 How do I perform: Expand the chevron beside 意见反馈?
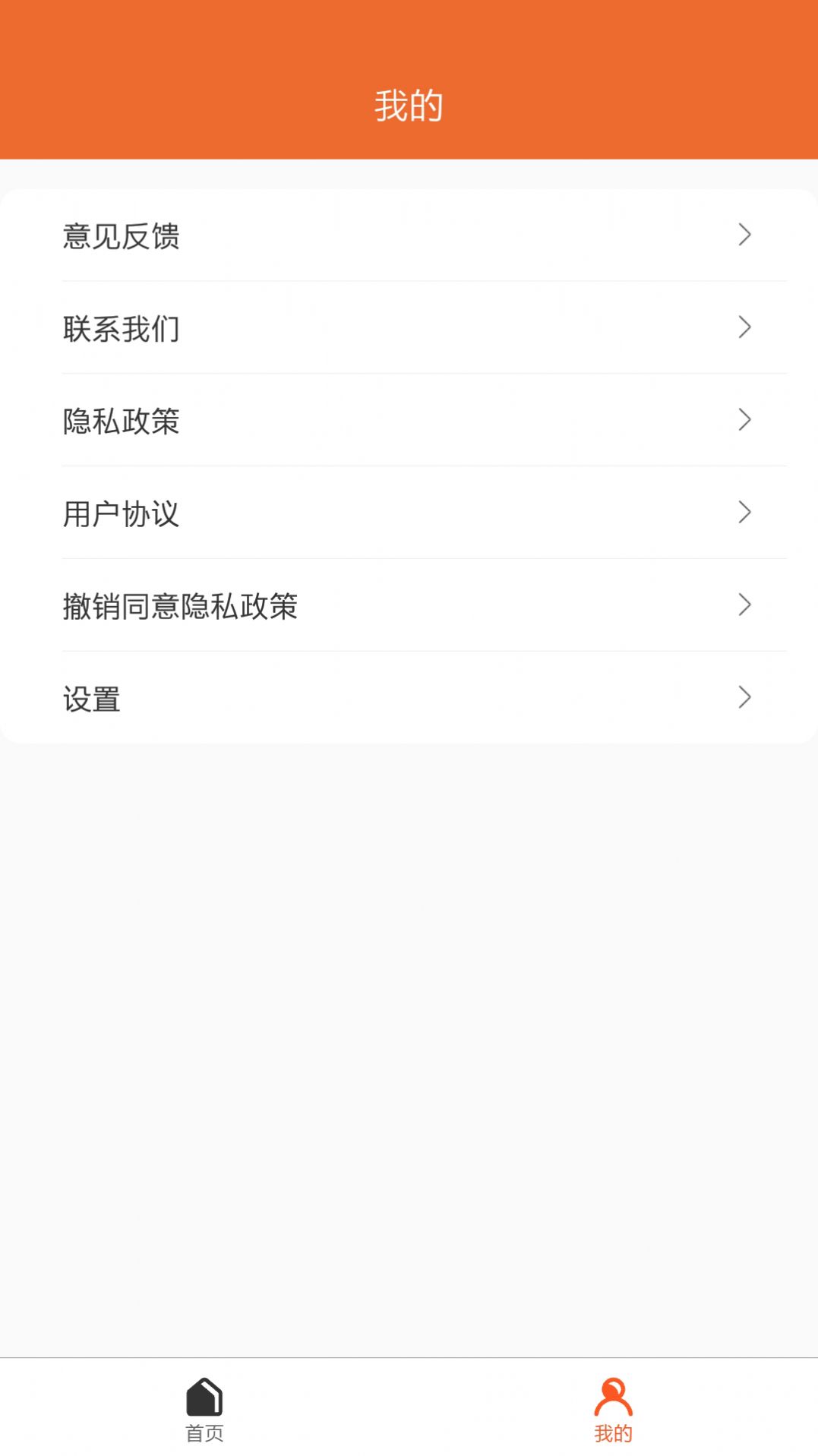[x=745, y=236]
